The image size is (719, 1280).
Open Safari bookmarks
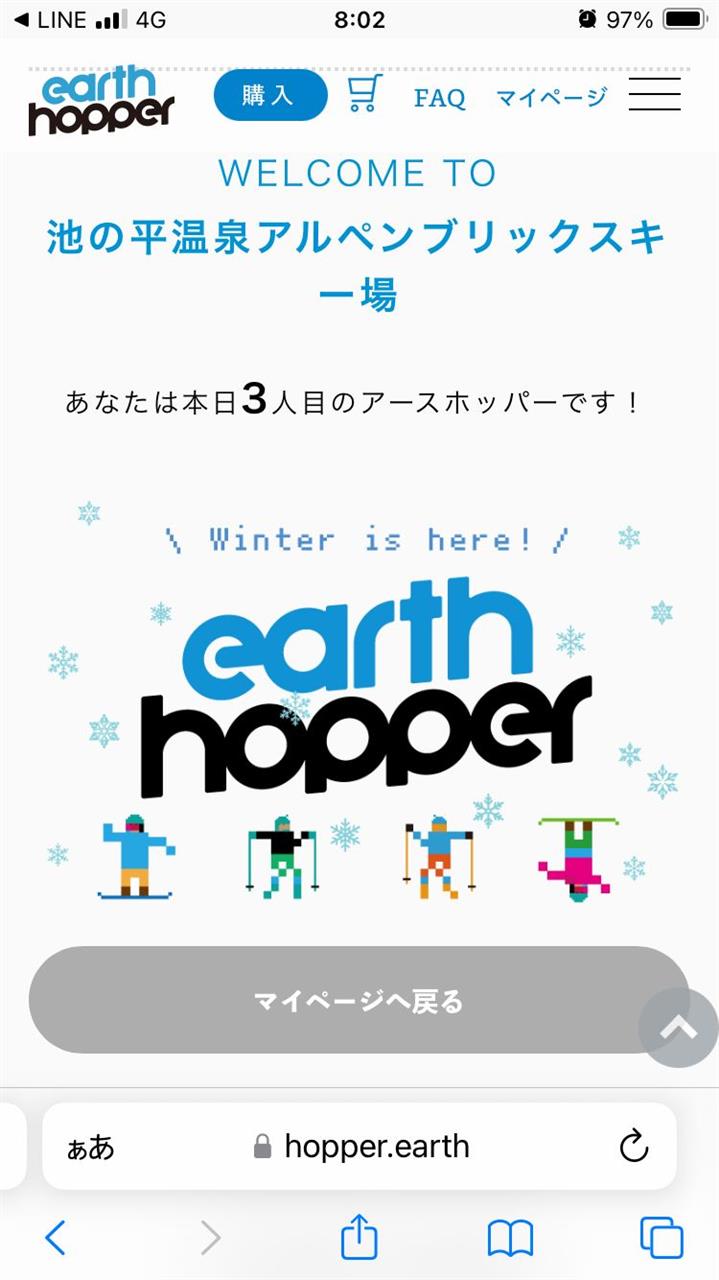point(510,1238)
